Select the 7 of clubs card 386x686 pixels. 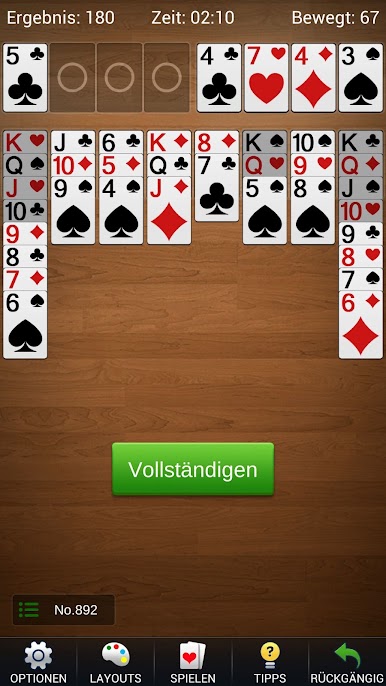(x=217, y=187)
